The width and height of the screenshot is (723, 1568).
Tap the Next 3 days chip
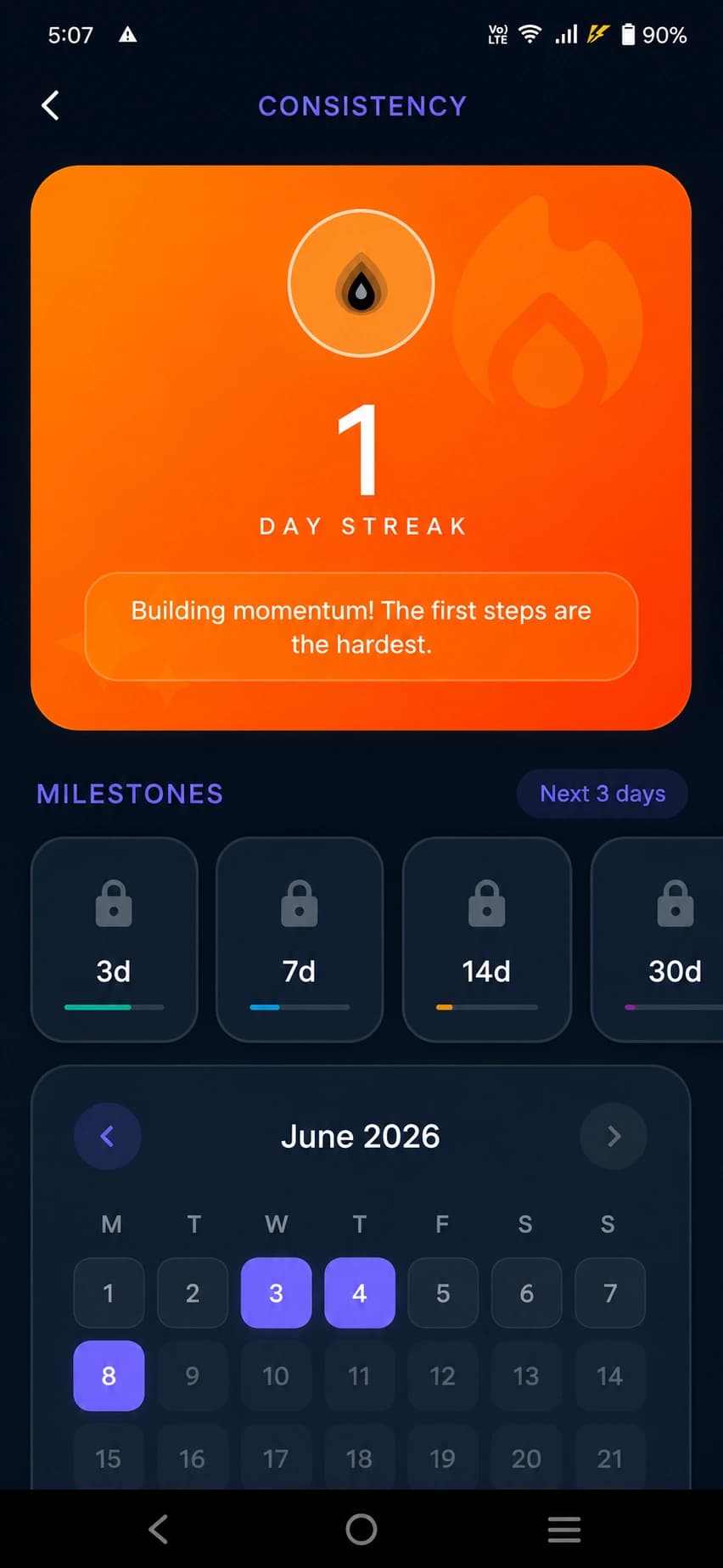[602, 794]
